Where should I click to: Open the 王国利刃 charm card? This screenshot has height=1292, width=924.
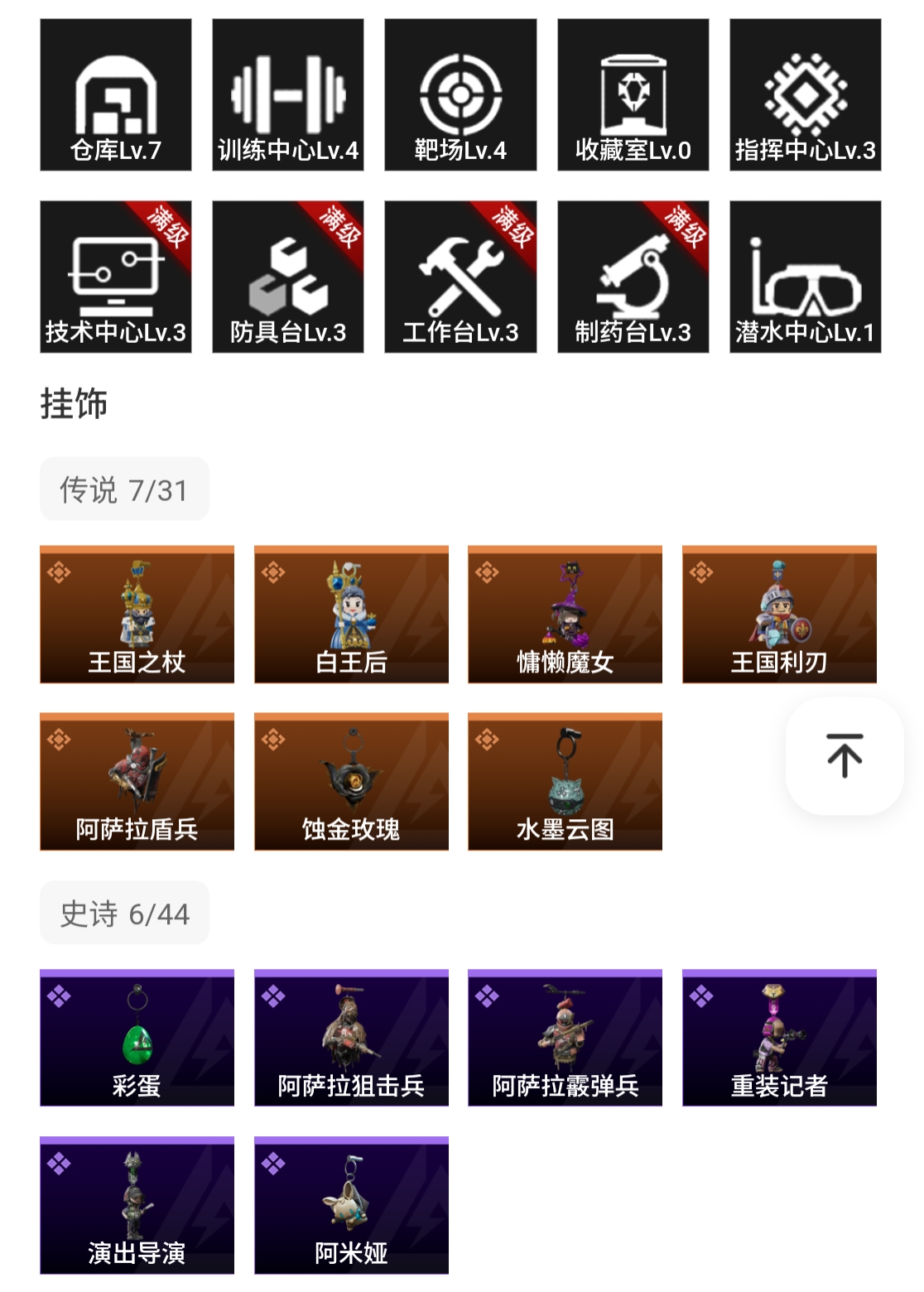pyautogui.click(x=779, y=615)
